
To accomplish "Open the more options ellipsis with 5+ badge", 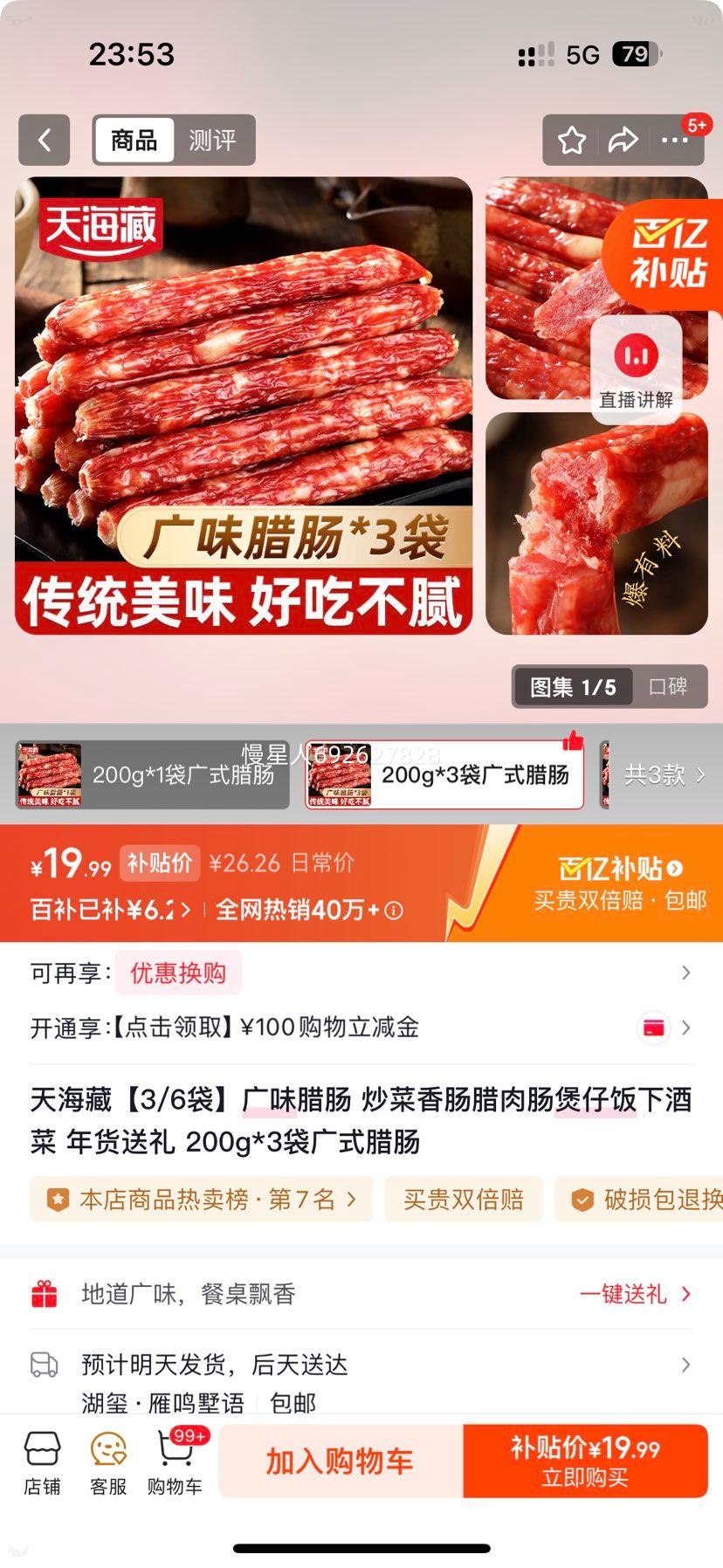I will (x=676, y=140).
